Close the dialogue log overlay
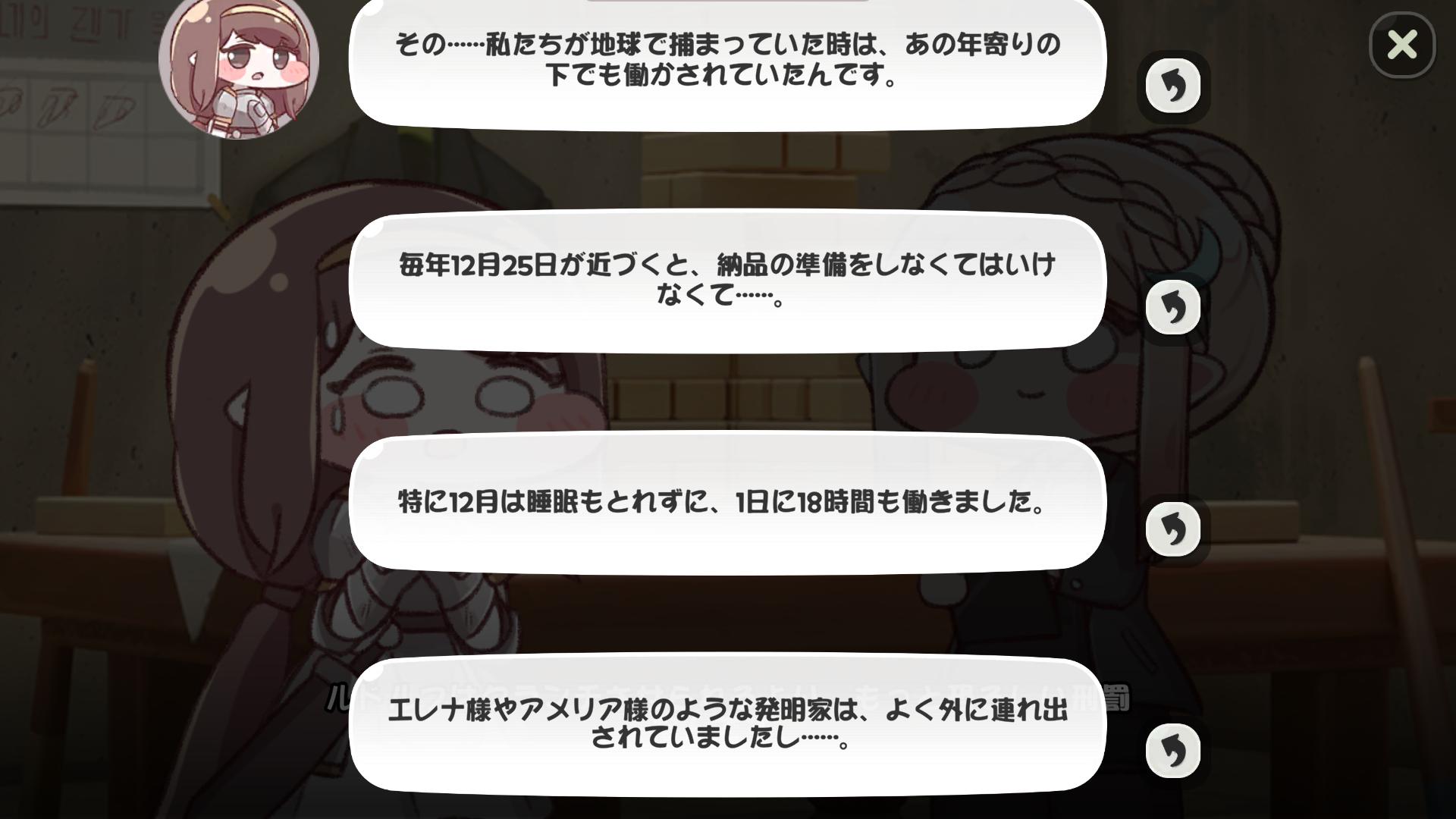 pos(1401,45)
